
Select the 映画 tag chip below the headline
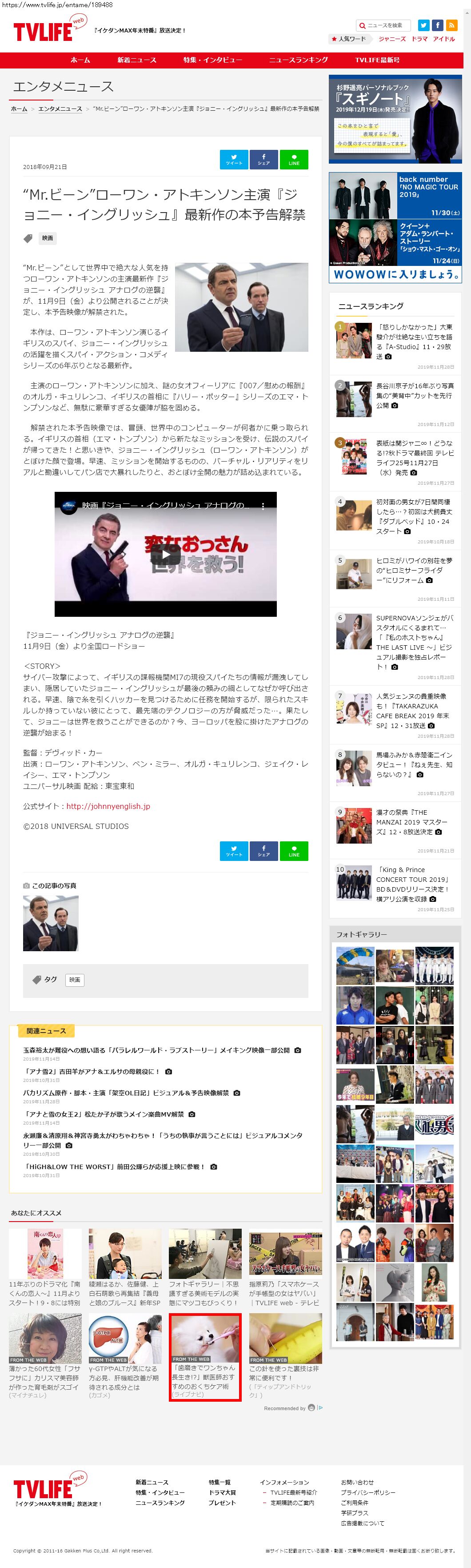(48, 238)
